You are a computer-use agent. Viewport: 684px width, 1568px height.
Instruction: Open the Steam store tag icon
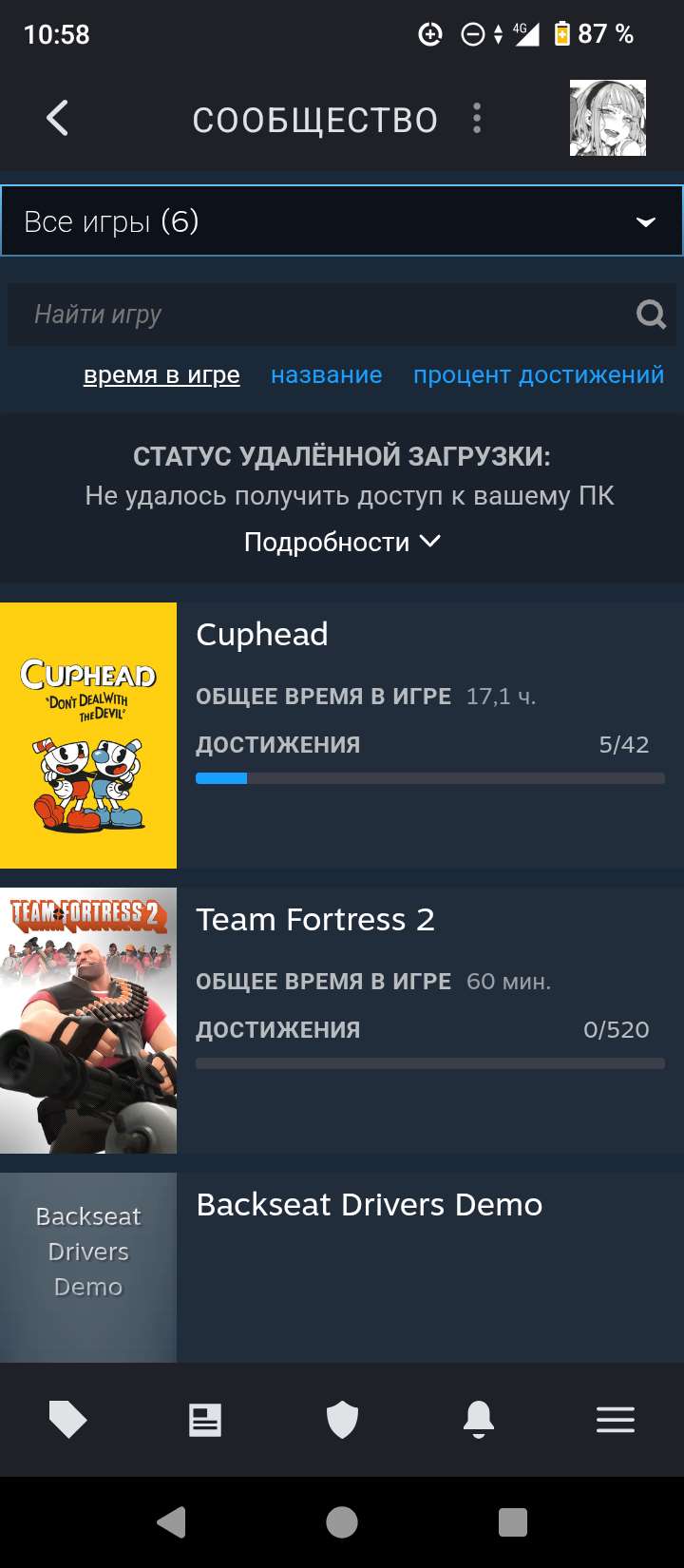tap(67, 1420)
